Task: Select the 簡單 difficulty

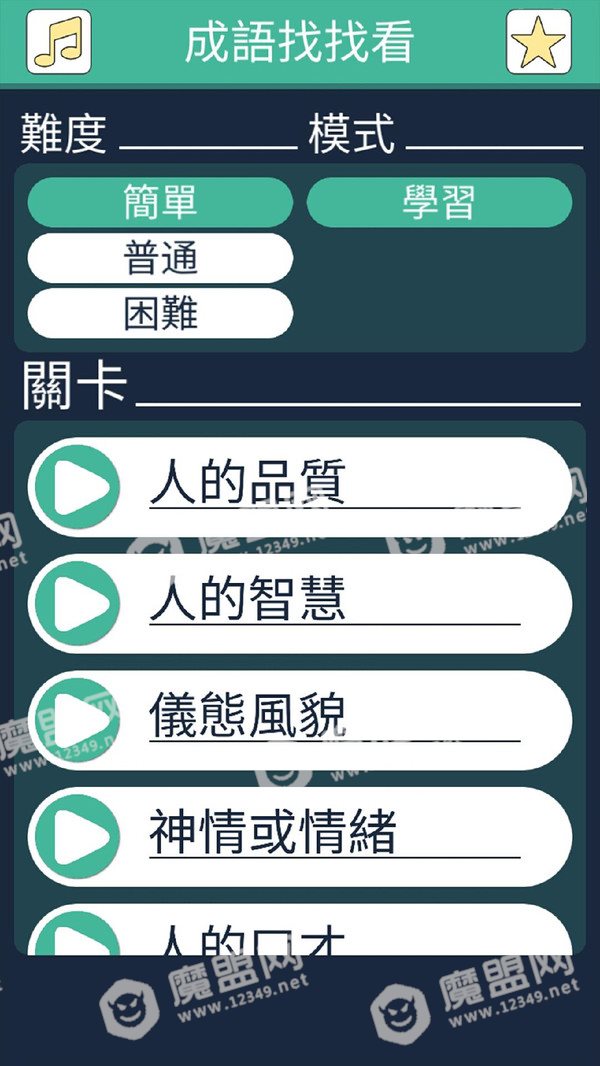Action: 160,203
